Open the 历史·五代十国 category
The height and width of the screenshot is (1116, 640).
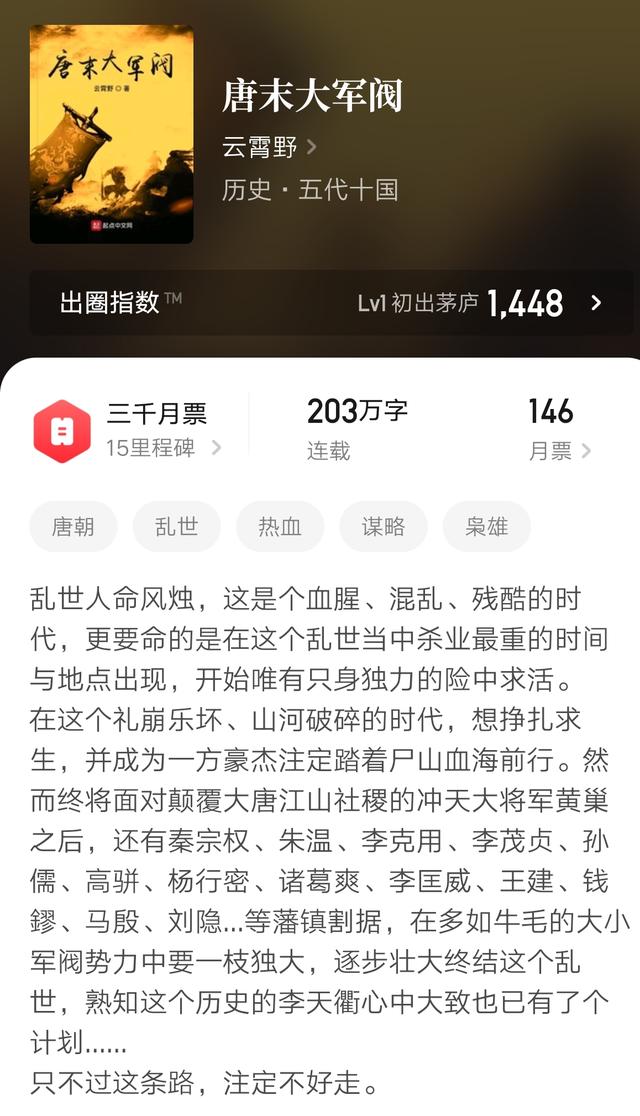310,189
